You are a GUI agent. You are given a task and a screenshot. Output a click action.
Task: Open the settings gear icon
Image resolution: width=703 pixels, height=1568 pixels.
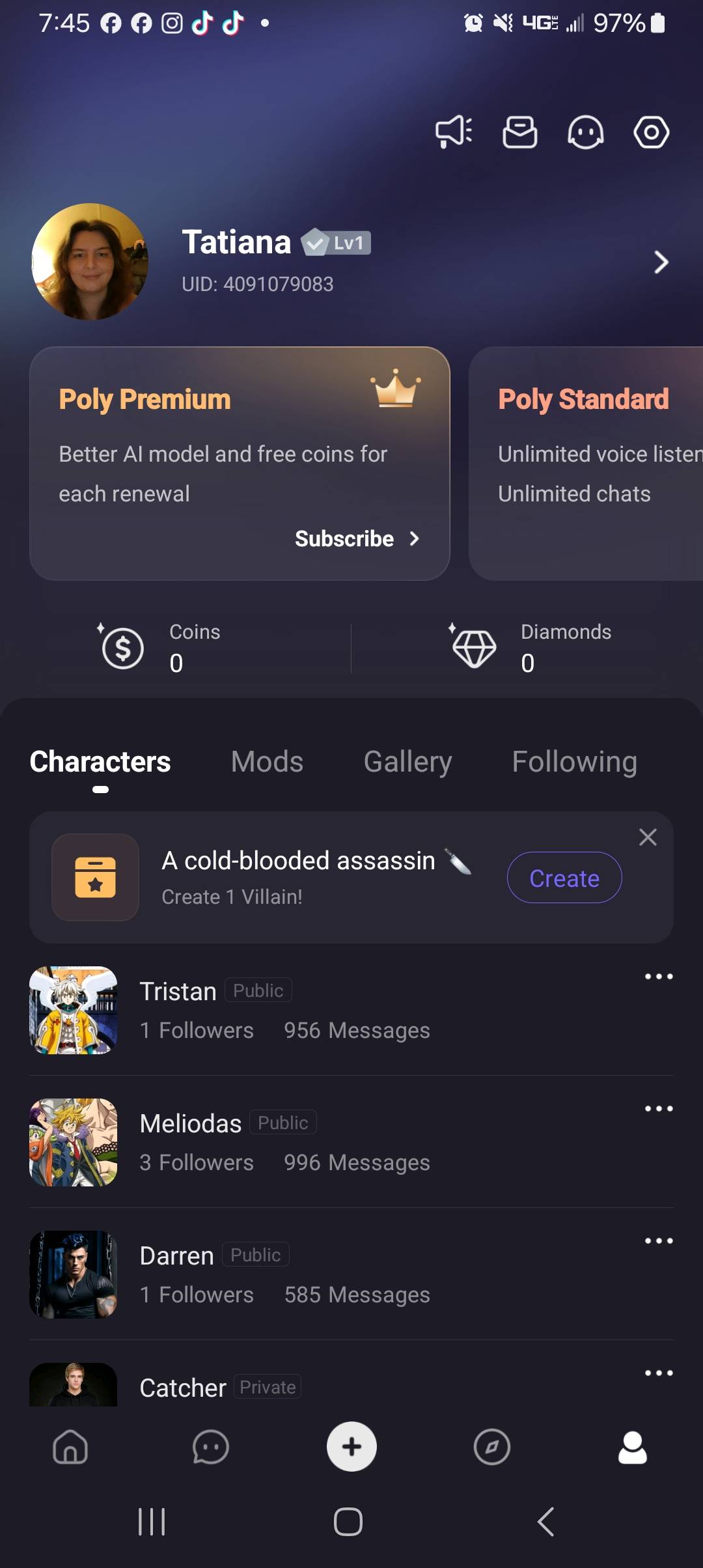point(651,132)
